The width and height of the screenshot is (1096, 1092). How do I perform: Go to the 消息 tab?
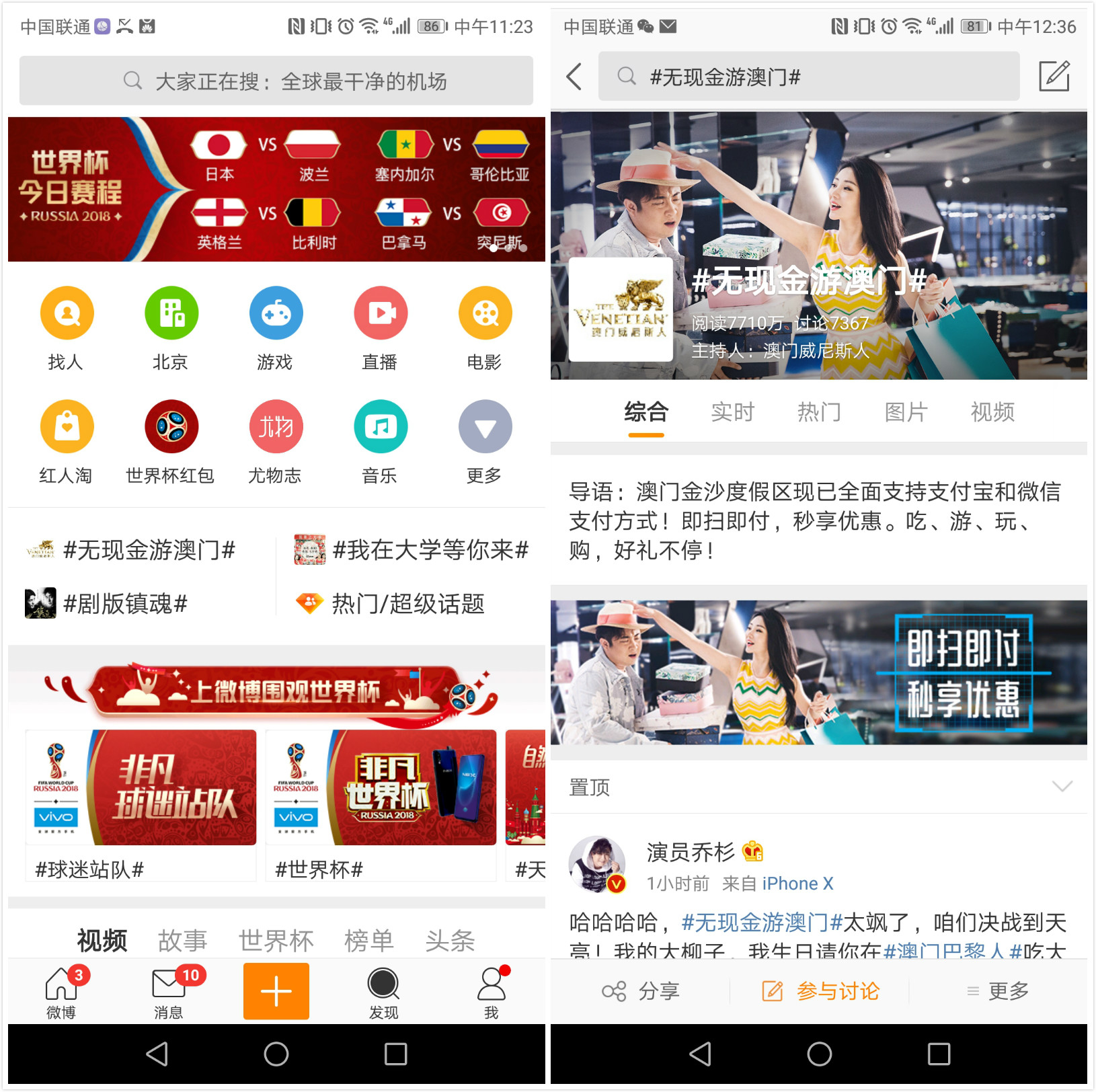tap(169, 992)
